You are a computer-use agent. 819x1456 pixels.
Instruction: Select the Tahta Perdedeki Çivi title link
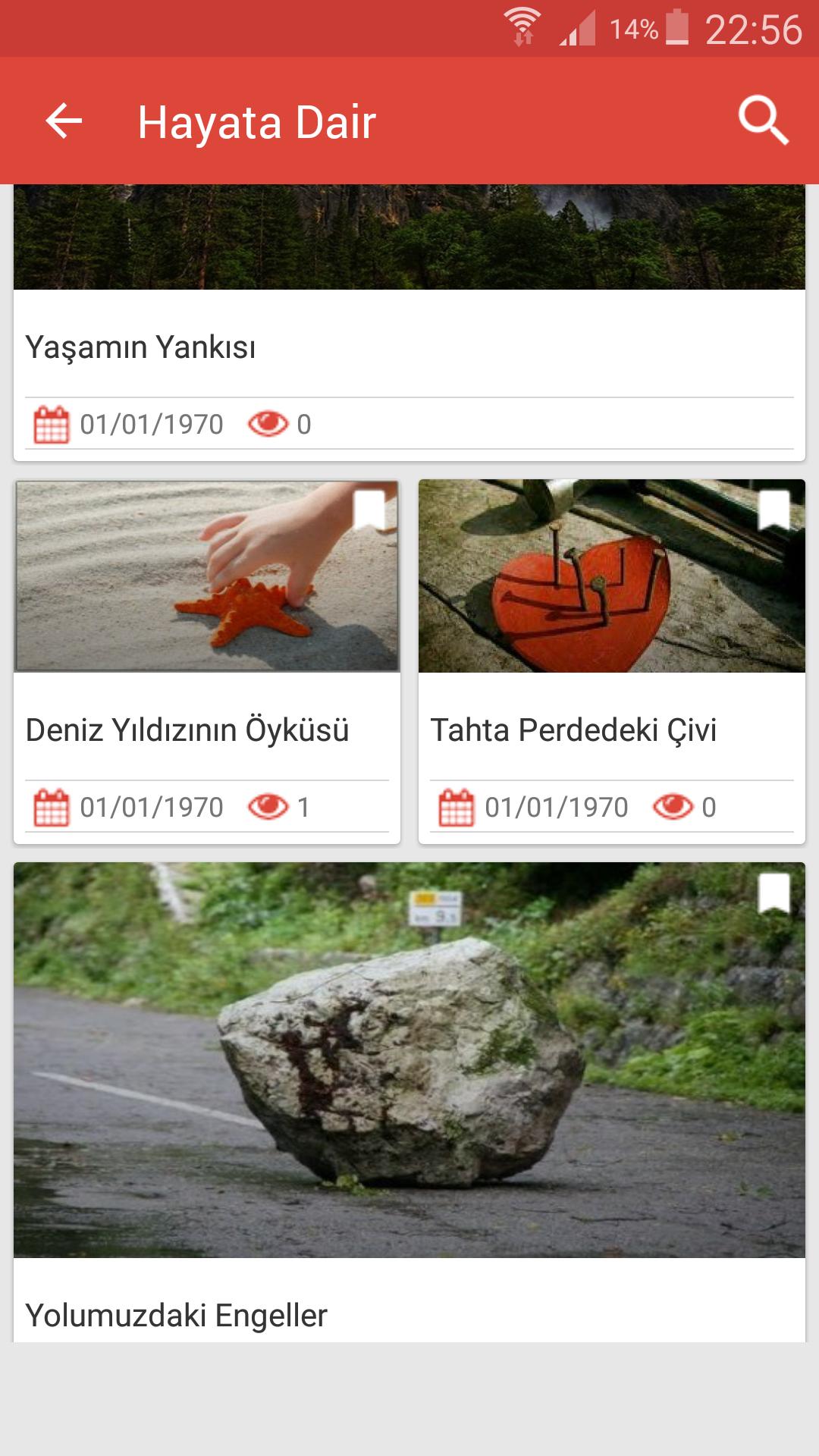(x=576, y=730)
